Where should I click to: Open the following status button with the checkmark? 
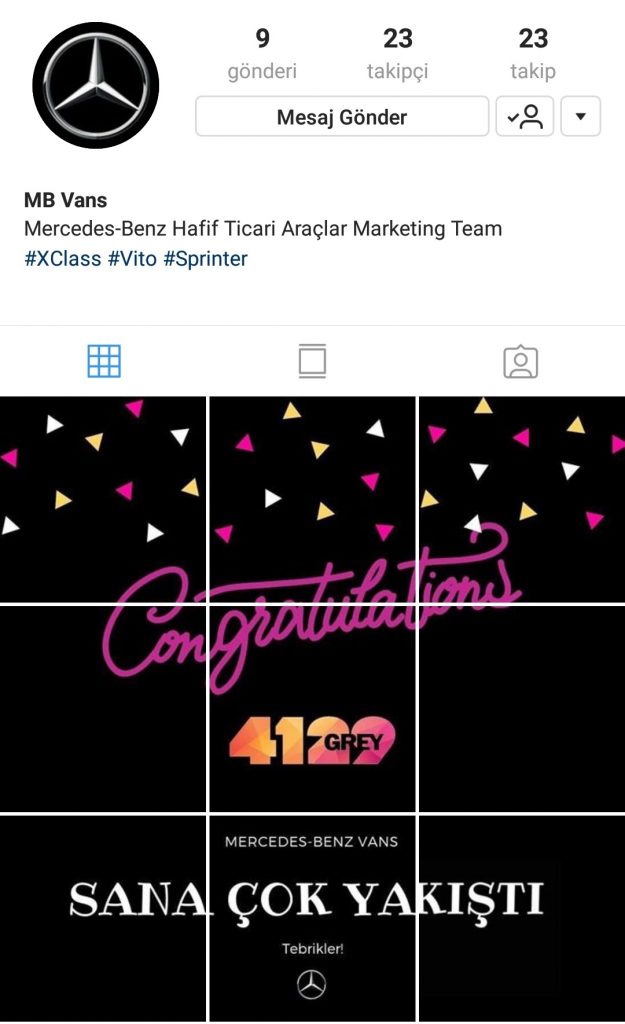click(524, 117)
